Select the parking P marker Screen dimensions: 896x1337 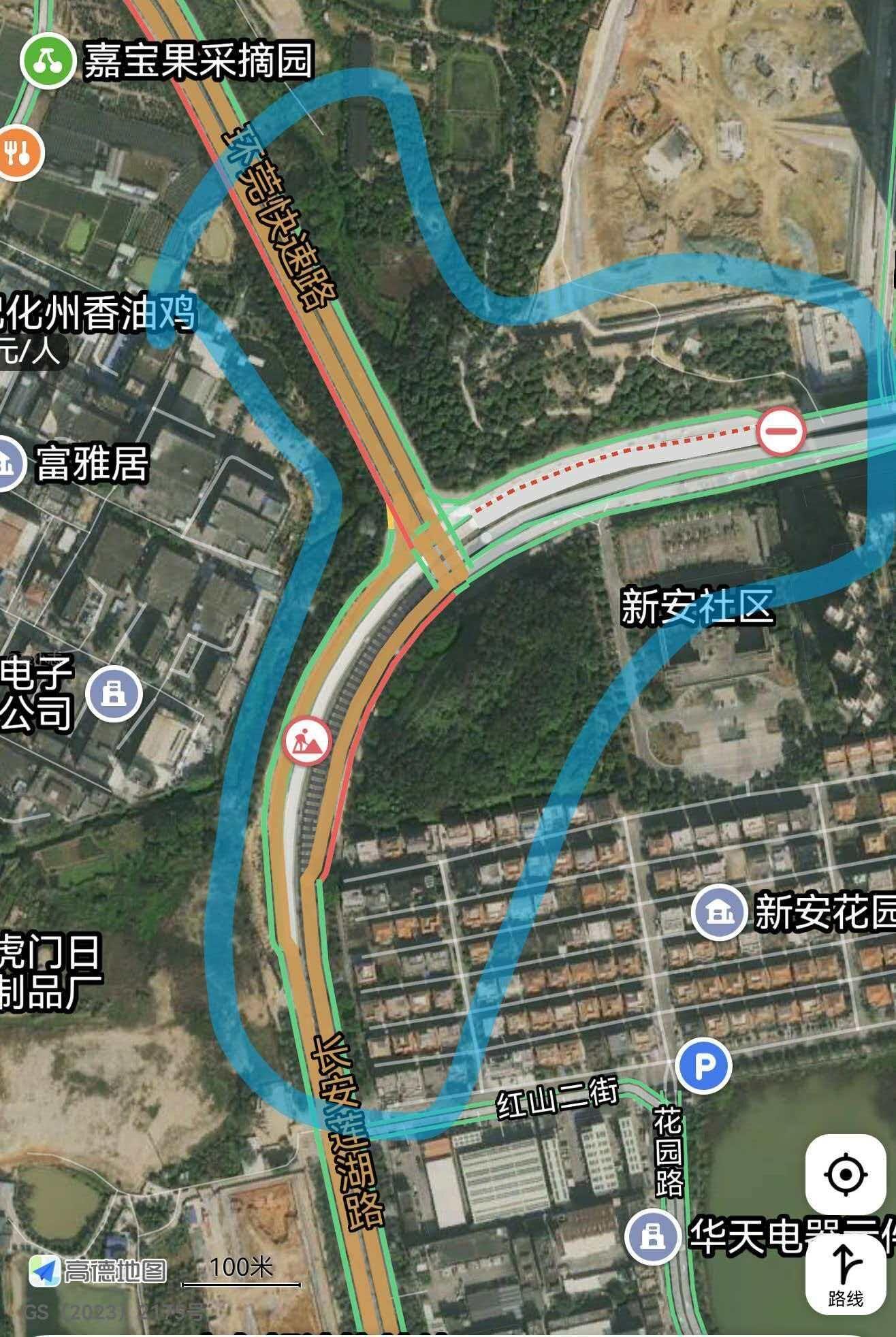[703, 1065]
